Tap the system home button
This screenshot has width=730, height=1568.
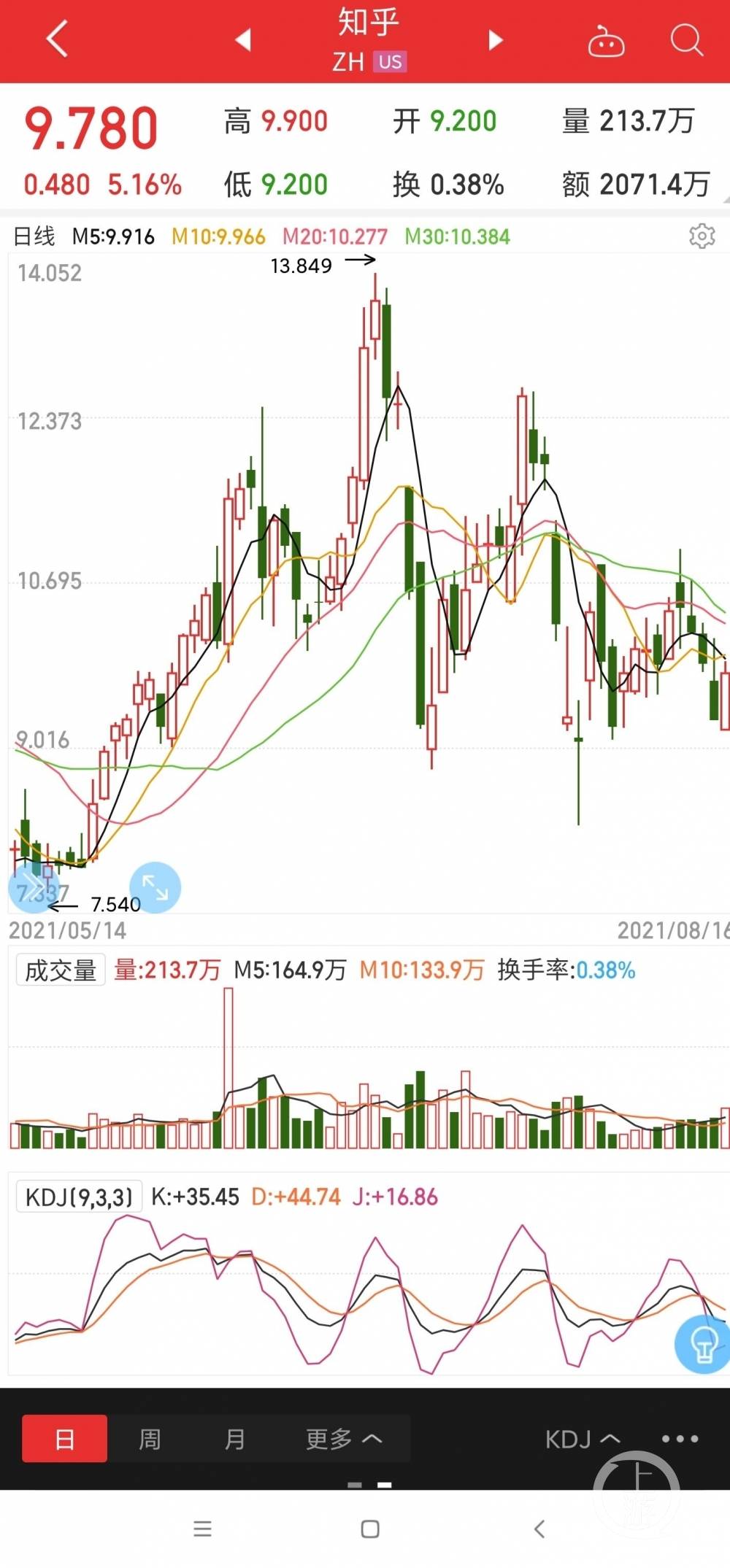[370, 1529]
